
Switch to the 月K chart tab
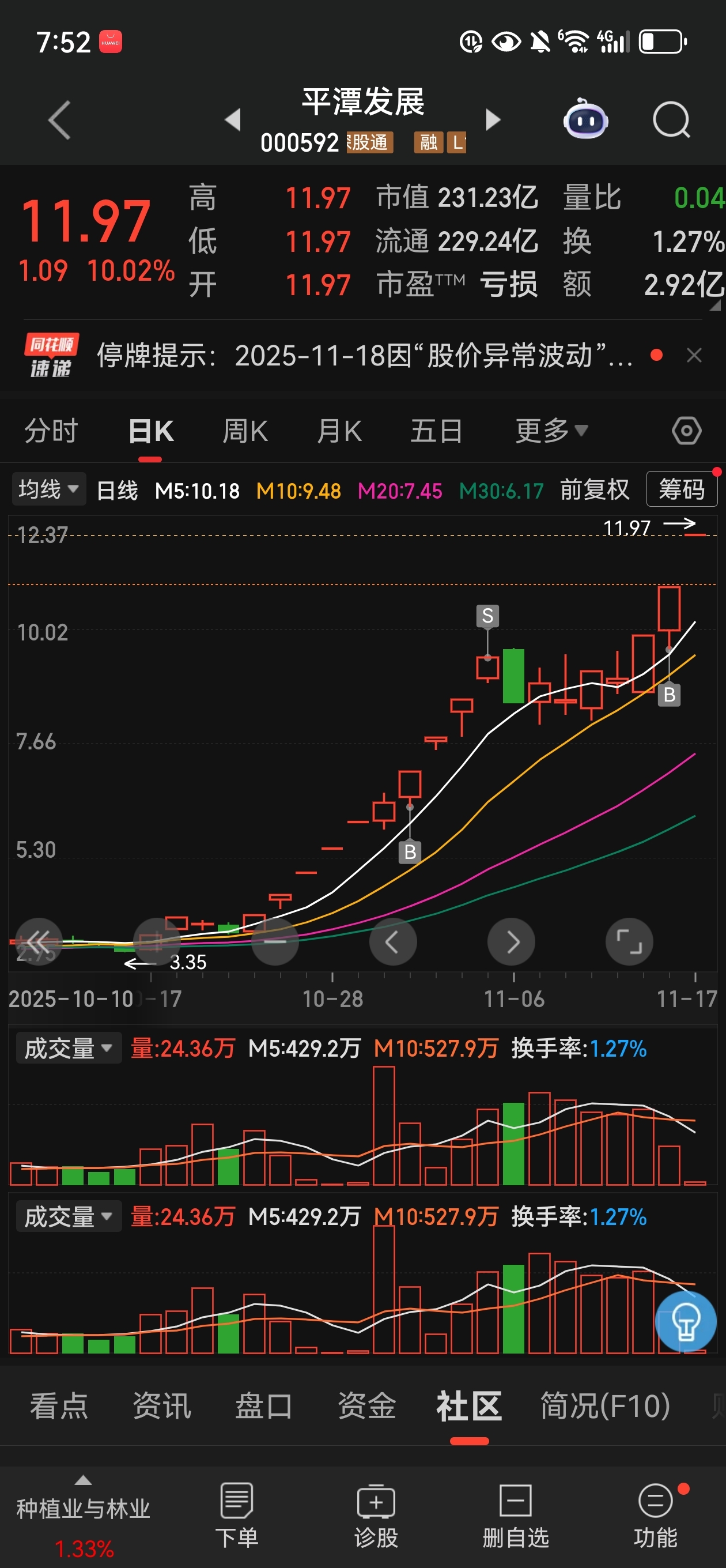point(339,431)
